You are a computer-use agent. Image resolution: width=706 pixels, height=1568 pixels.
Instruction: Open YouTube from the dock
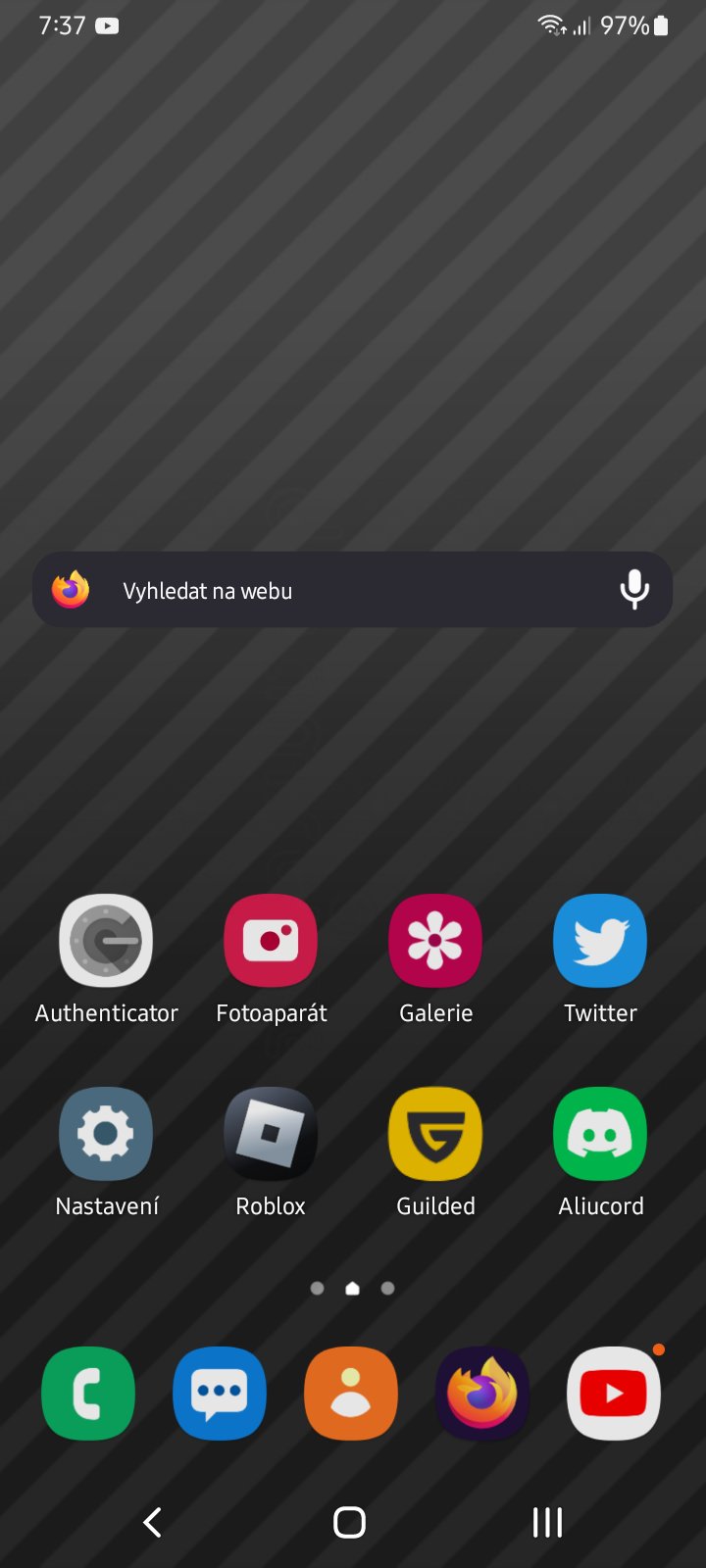(x=614, y=1393)
